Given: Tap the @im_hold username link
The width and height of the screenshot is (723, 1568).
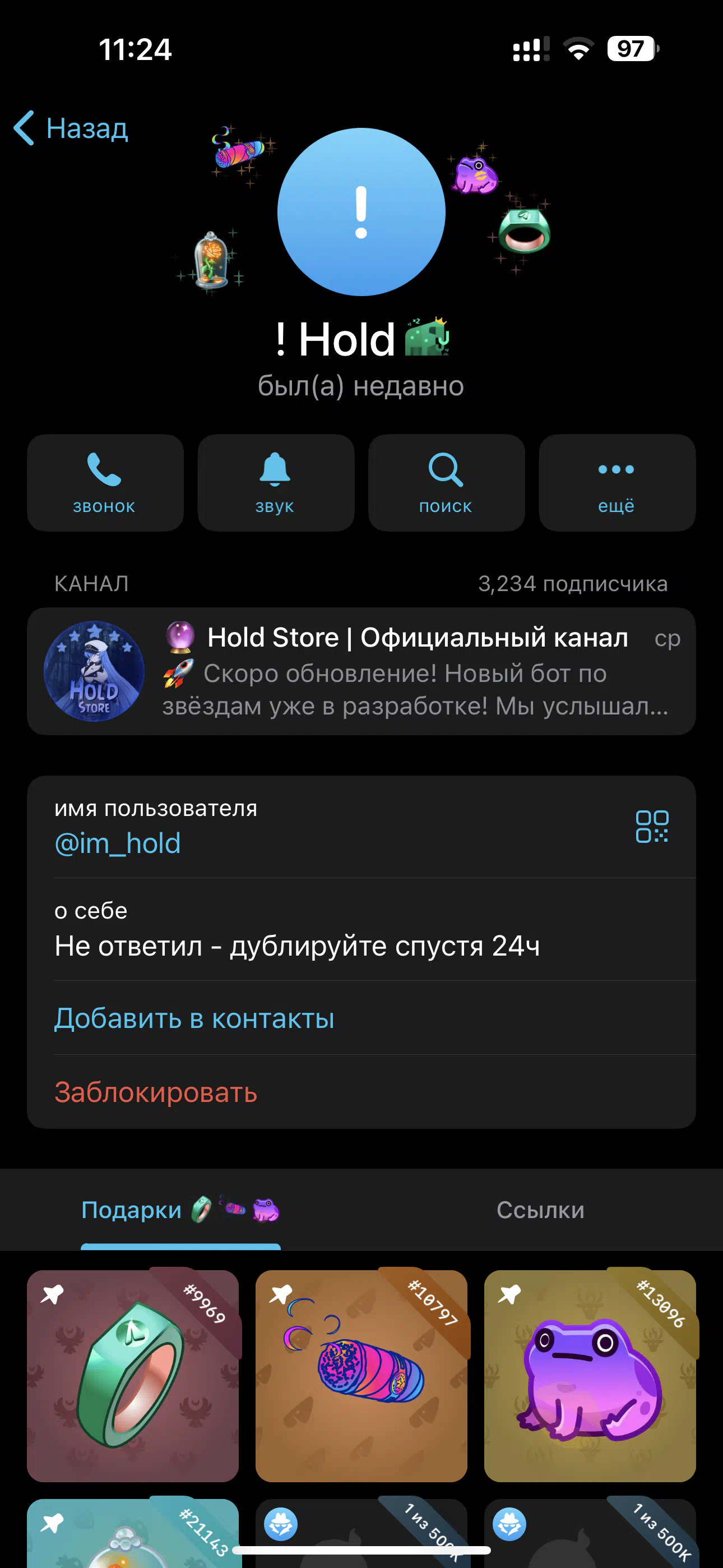Looking at the screenshot, I should pyautogui.click(x=118, y=843).
